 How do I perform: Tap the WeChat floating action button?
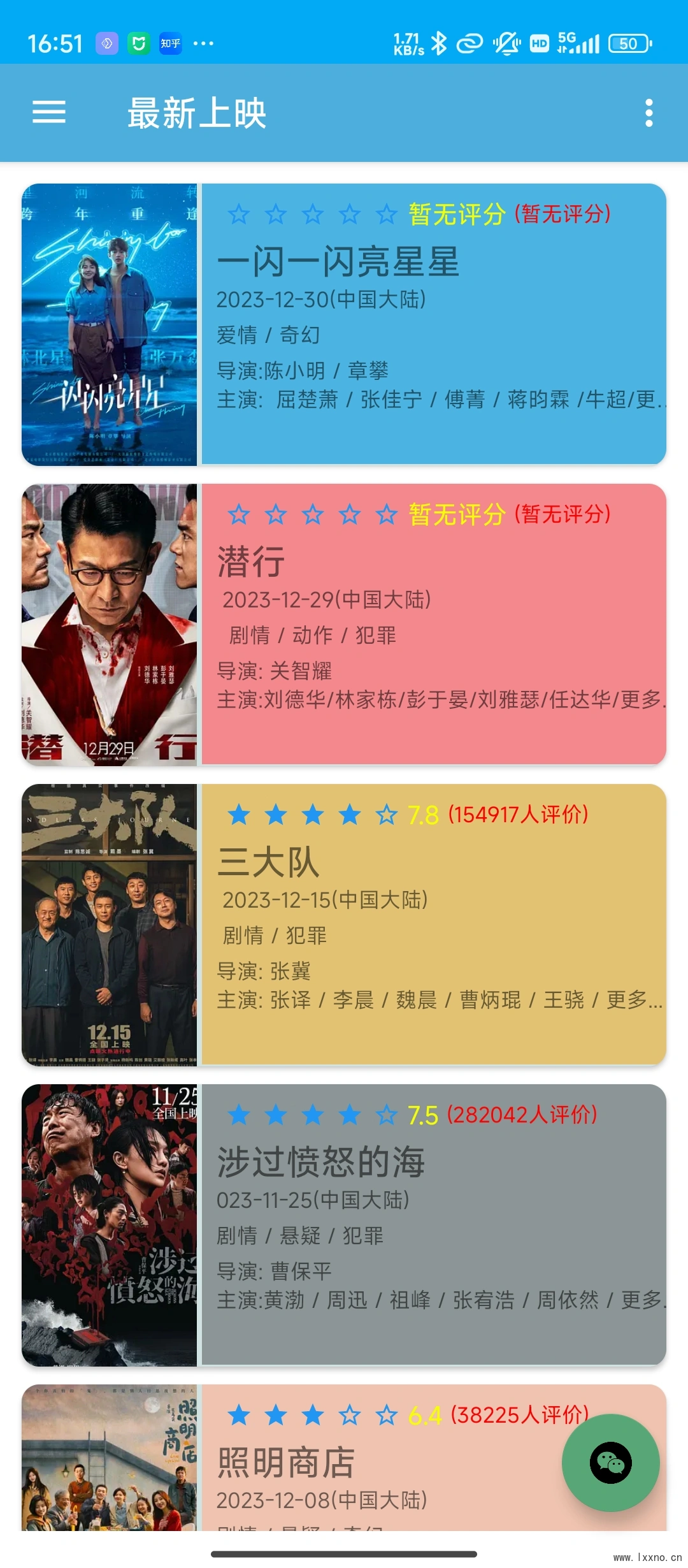[x=610, y=1462]
